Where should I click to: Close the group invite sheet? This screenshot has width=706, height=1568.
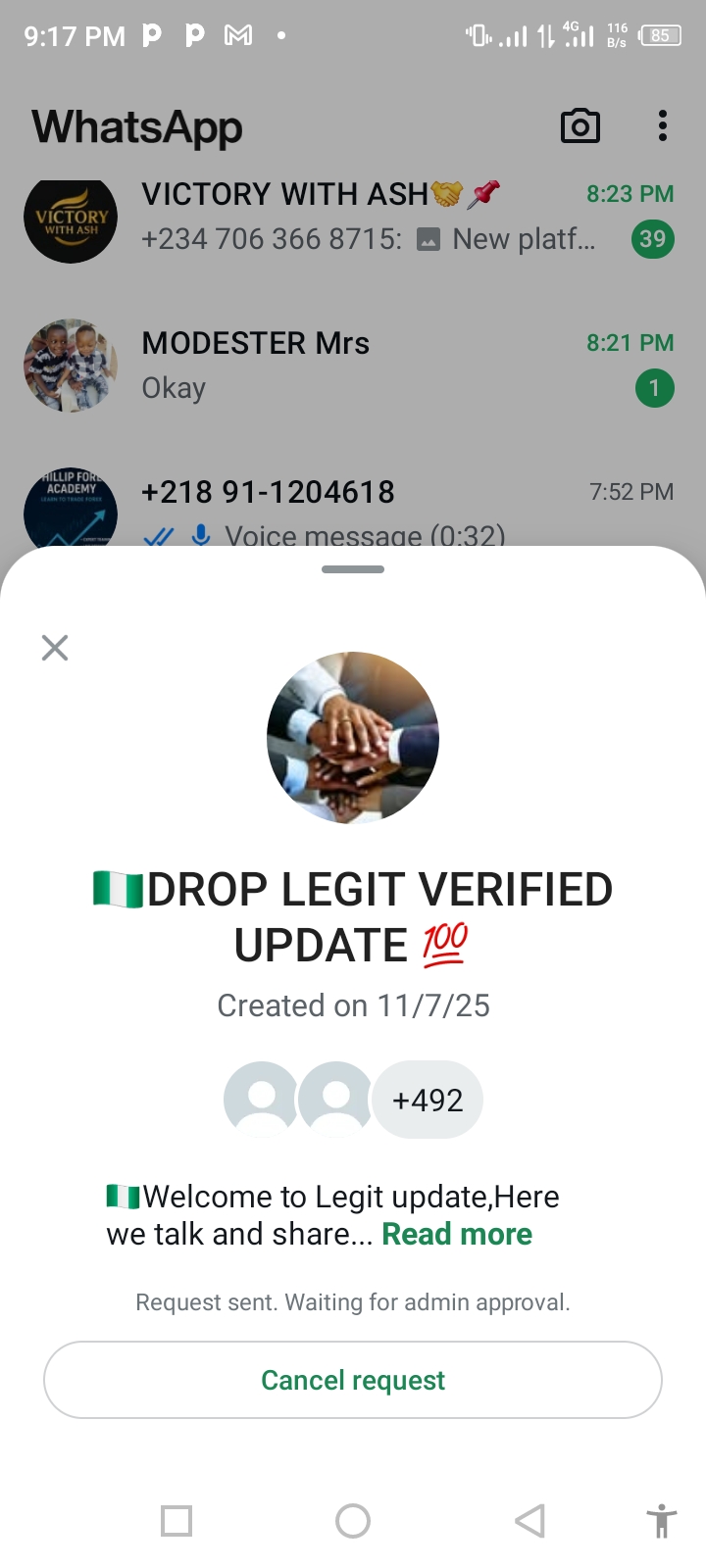point(55,648)
